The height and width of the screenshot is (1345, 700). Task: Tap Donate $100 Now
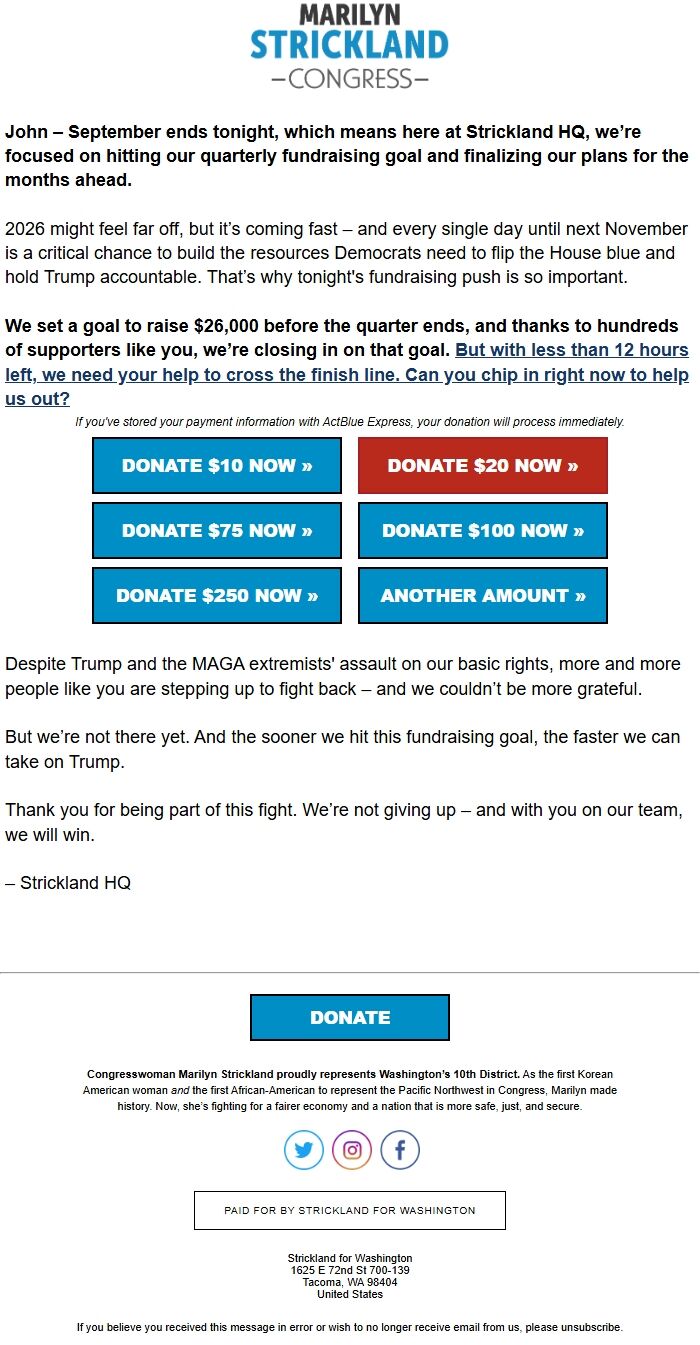coord(482,531)
